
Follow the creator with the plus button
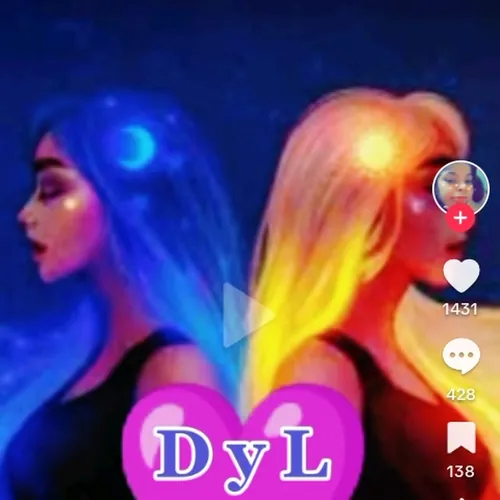461,218
